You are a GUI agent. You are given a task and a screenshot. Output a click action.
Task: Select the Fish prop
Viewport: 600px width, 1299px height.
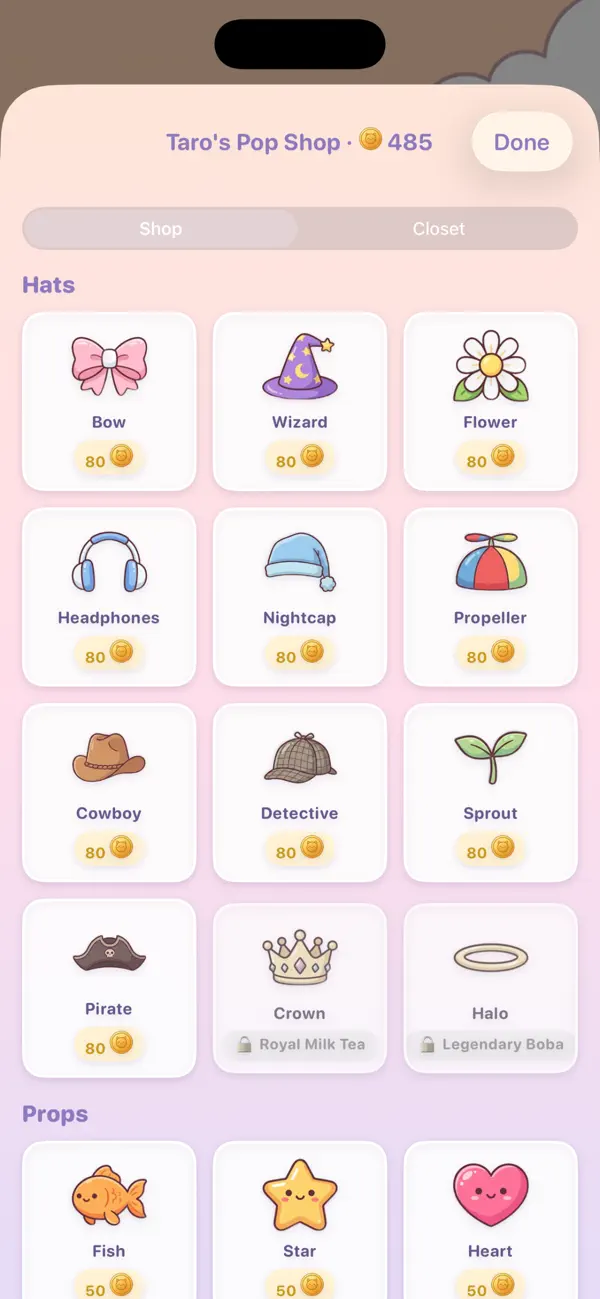pyautogui.click(x=109, y=1220)
